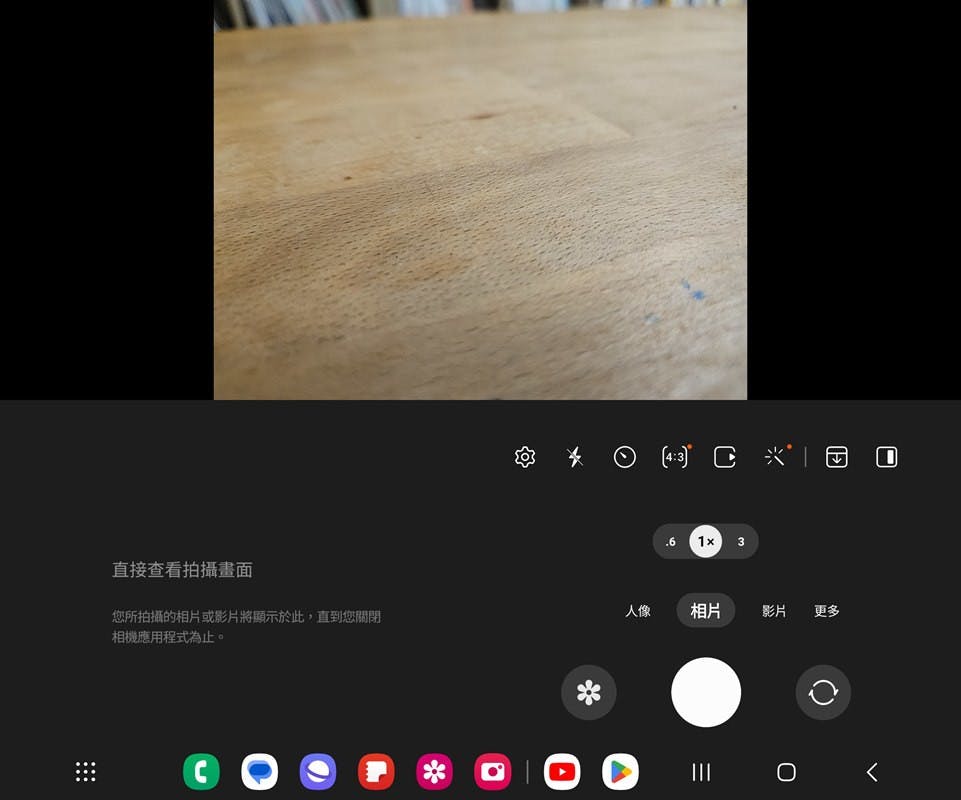Open camera settings gear
Viewport: 961px width, 800px height.
(x=525, y=457)
